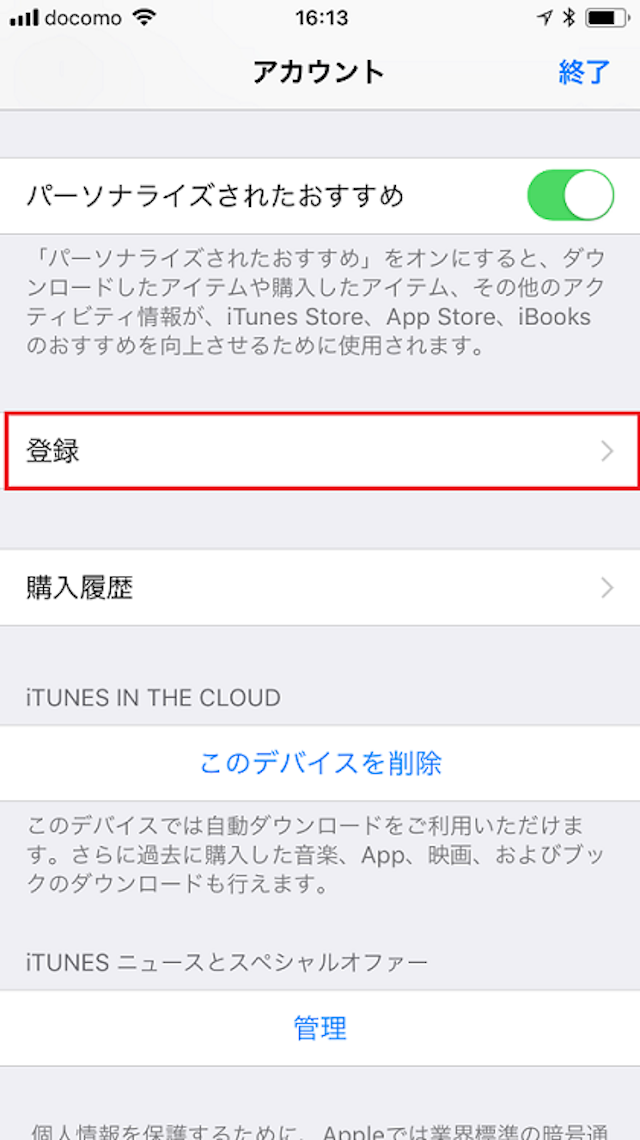
Task: Open 購入履歴 purchase history
Action: coord(320,588)
